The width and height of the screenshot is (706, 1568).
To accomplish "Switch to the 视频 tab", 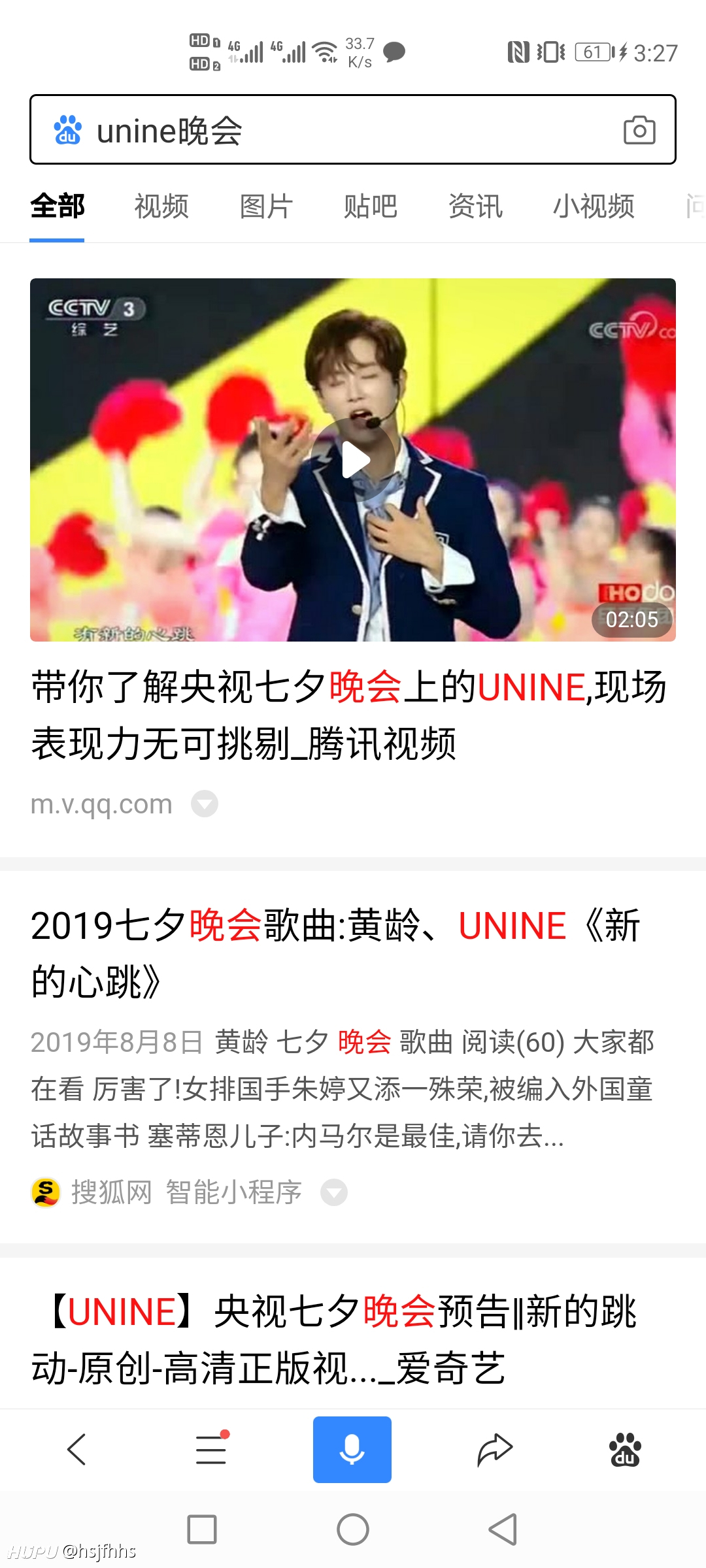I will 161,206.
